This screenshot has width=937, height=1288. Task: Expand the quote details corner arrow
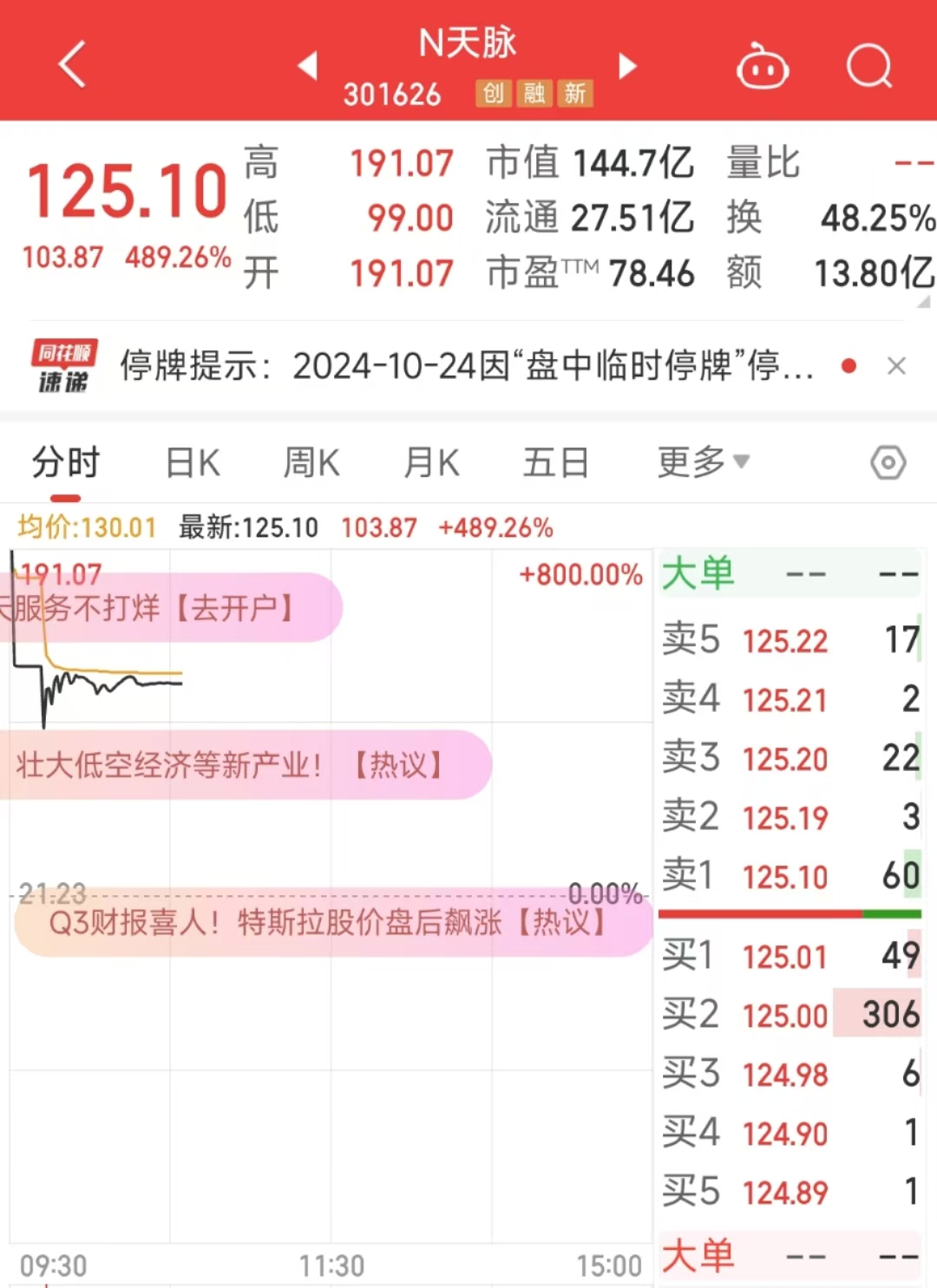[922, 302]
